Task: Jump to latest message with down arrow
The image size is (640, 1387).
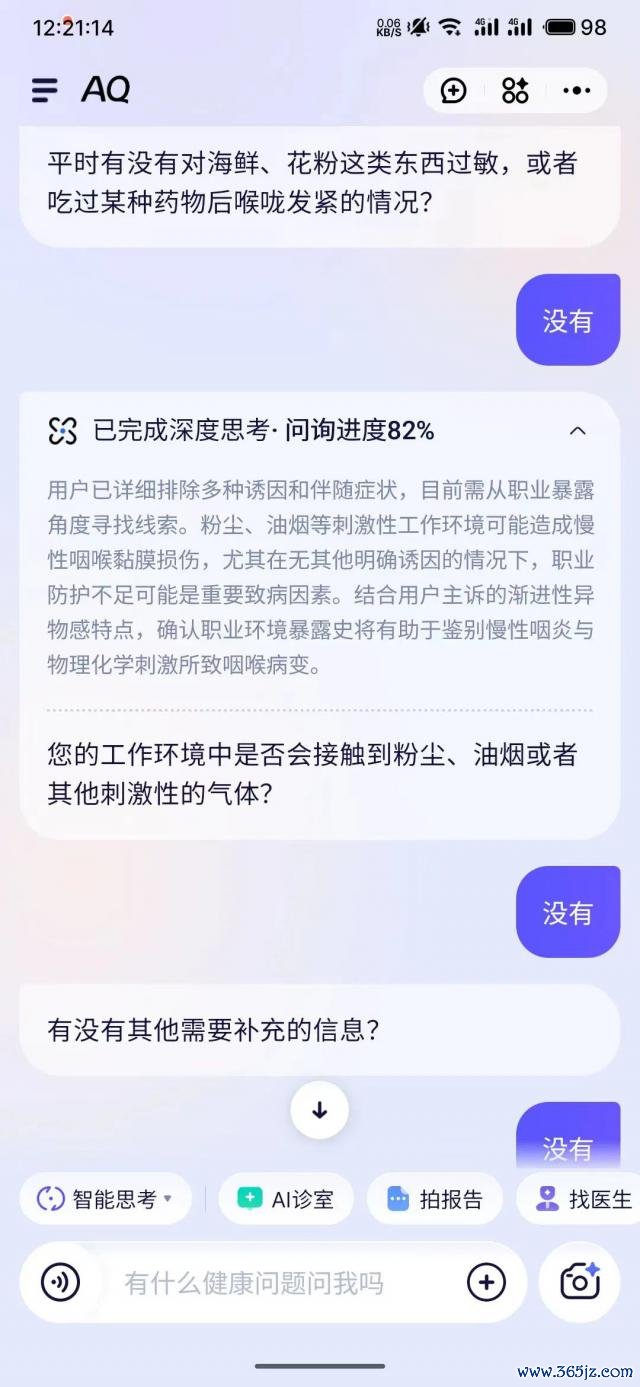Action: point(320,1110)
